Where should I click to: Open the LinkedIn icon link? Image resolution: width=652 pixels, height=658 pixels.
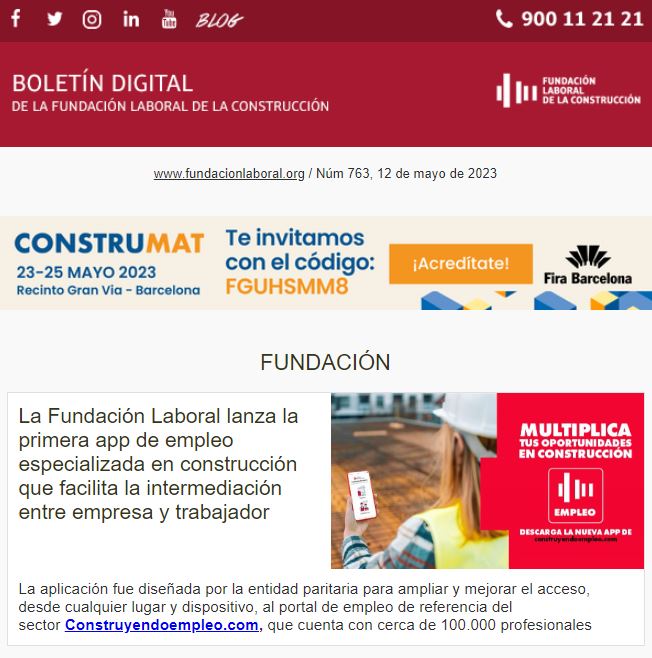pyautogui.click(x=131, y=19)
